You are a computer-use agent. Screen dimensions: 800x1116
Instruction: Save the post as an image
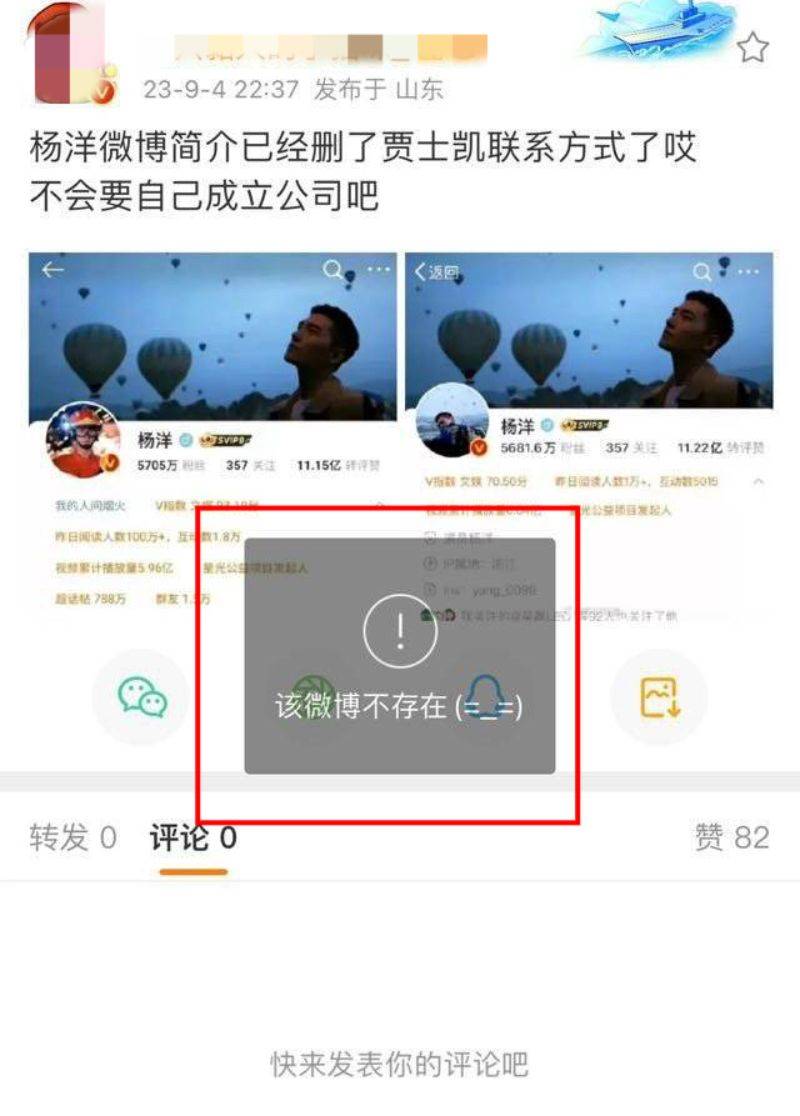(659, 697)
